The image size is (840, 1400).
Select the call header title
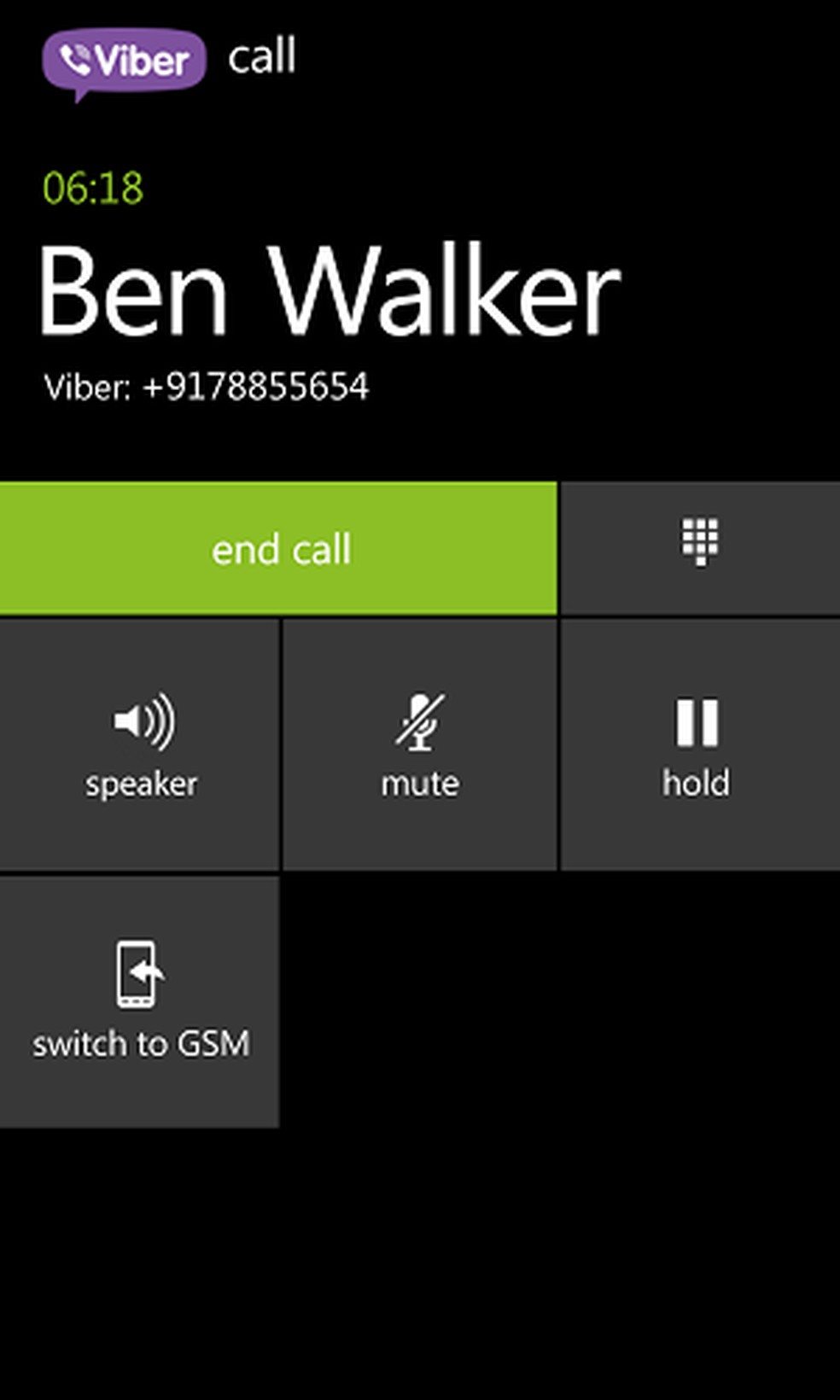262,57
